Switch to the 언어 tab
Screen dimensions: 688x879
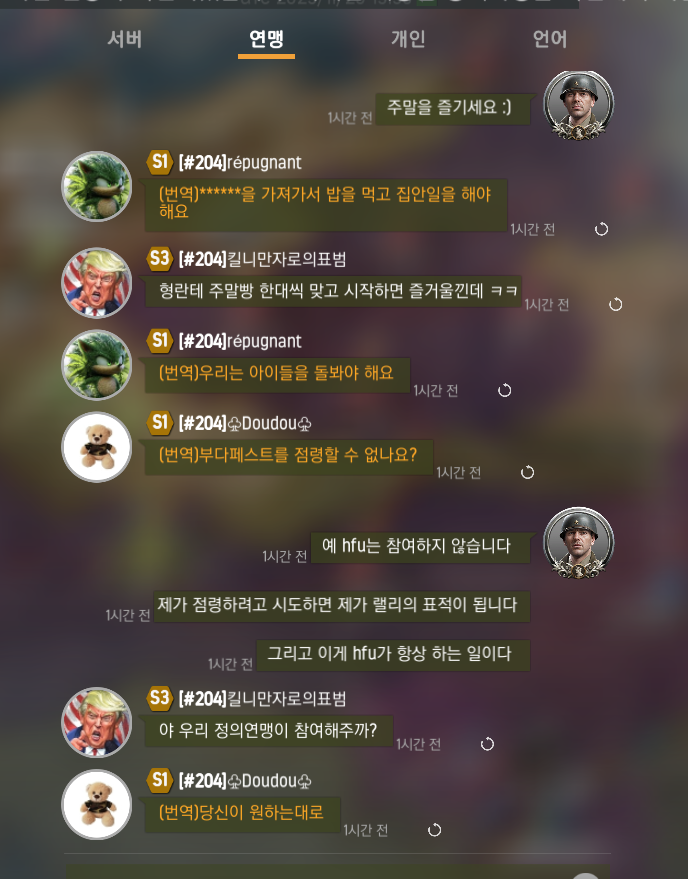[x=550, y=39]
